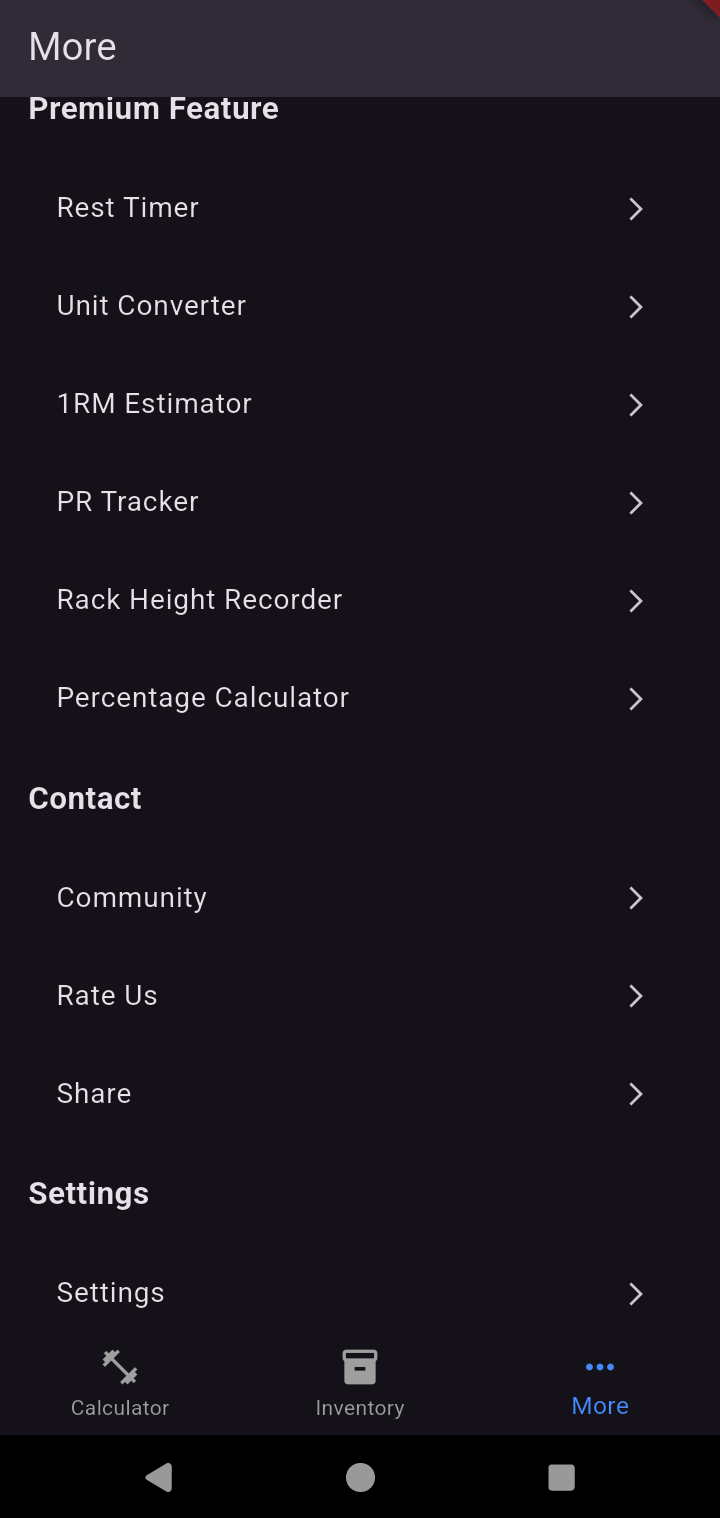
Task: Click the chevron next to PR Tracker
Action: (636, 503)
